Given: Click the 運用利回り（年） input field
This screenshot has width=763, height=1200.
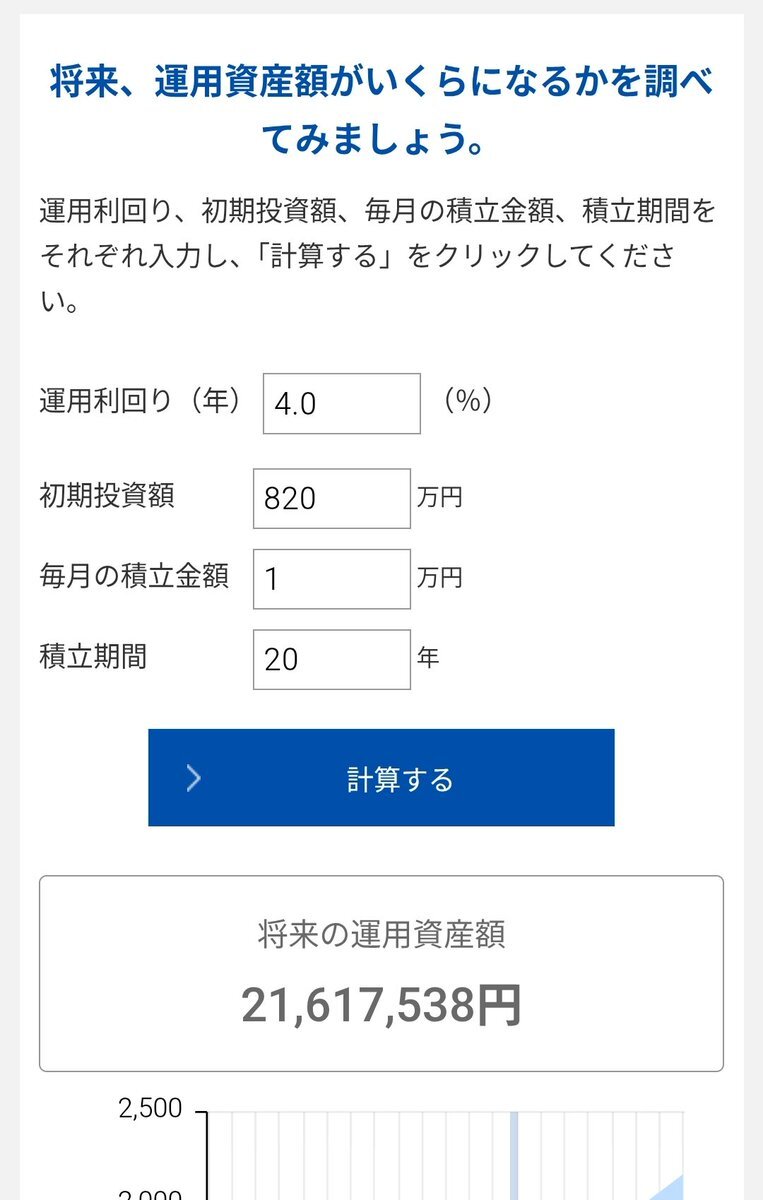Looking at the screenshot, I should (x=340, y=400).
